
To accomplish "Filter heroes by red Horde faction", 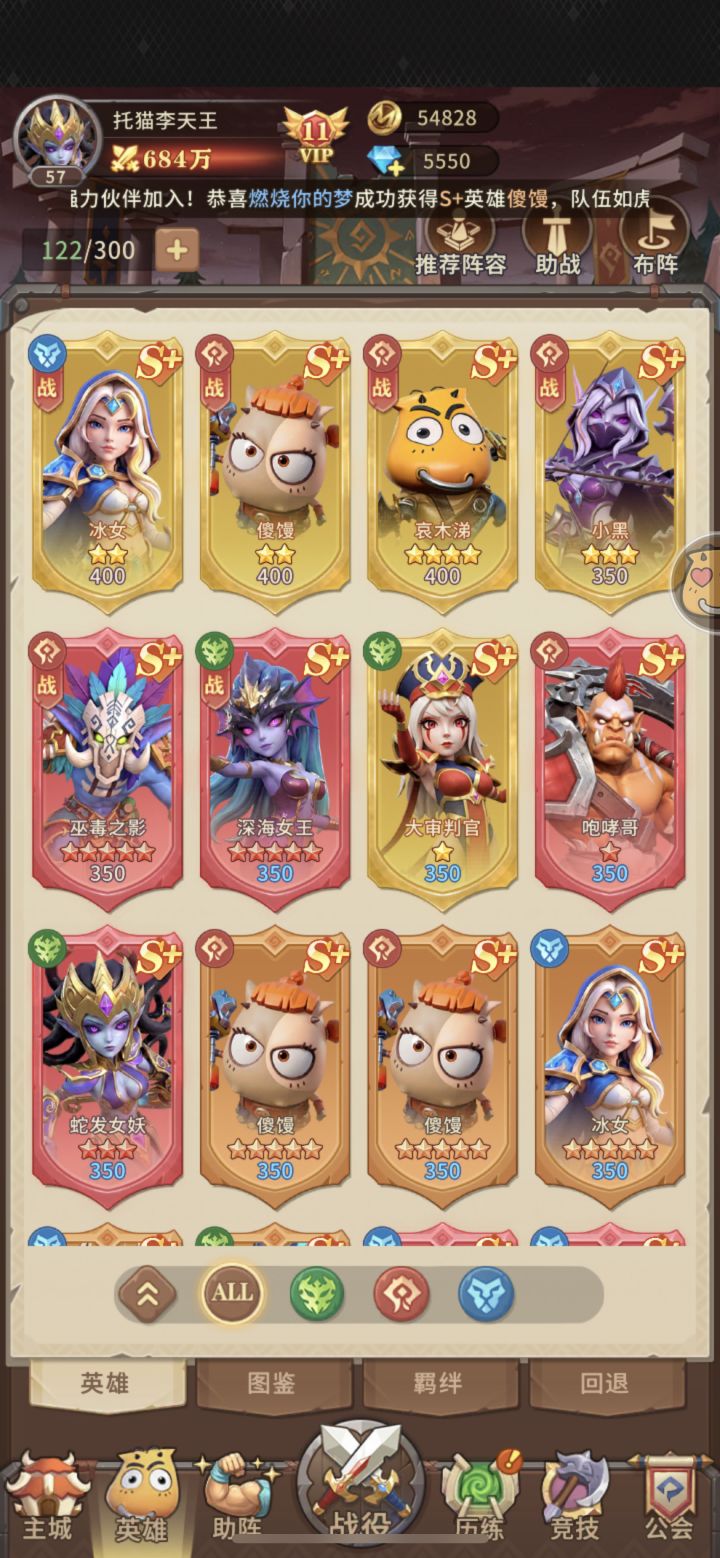I will coord(401,1294).
